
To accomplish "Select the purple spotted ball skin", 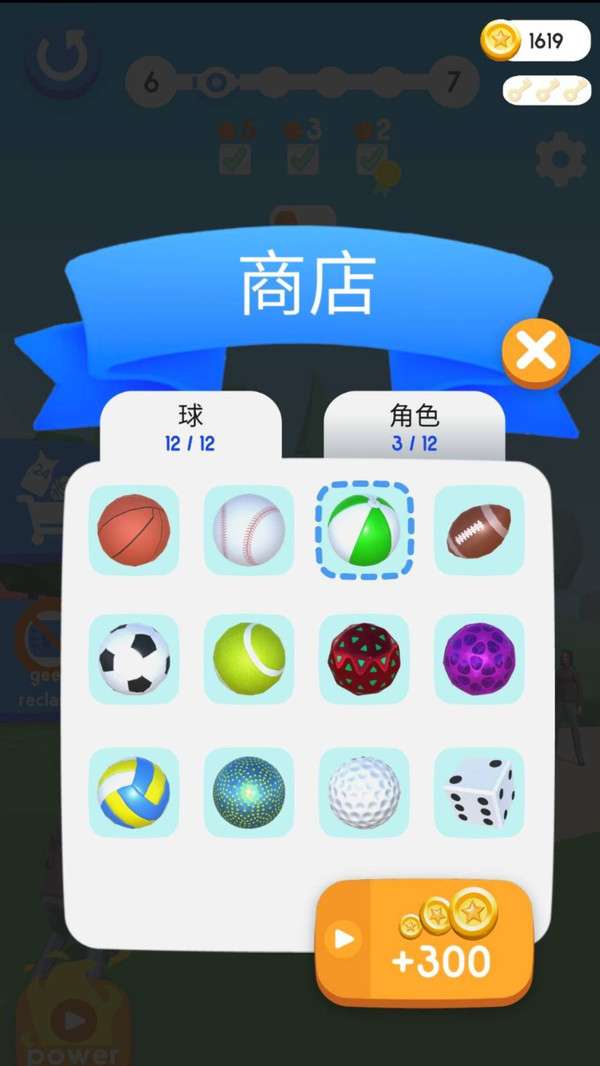I will 479,659.
